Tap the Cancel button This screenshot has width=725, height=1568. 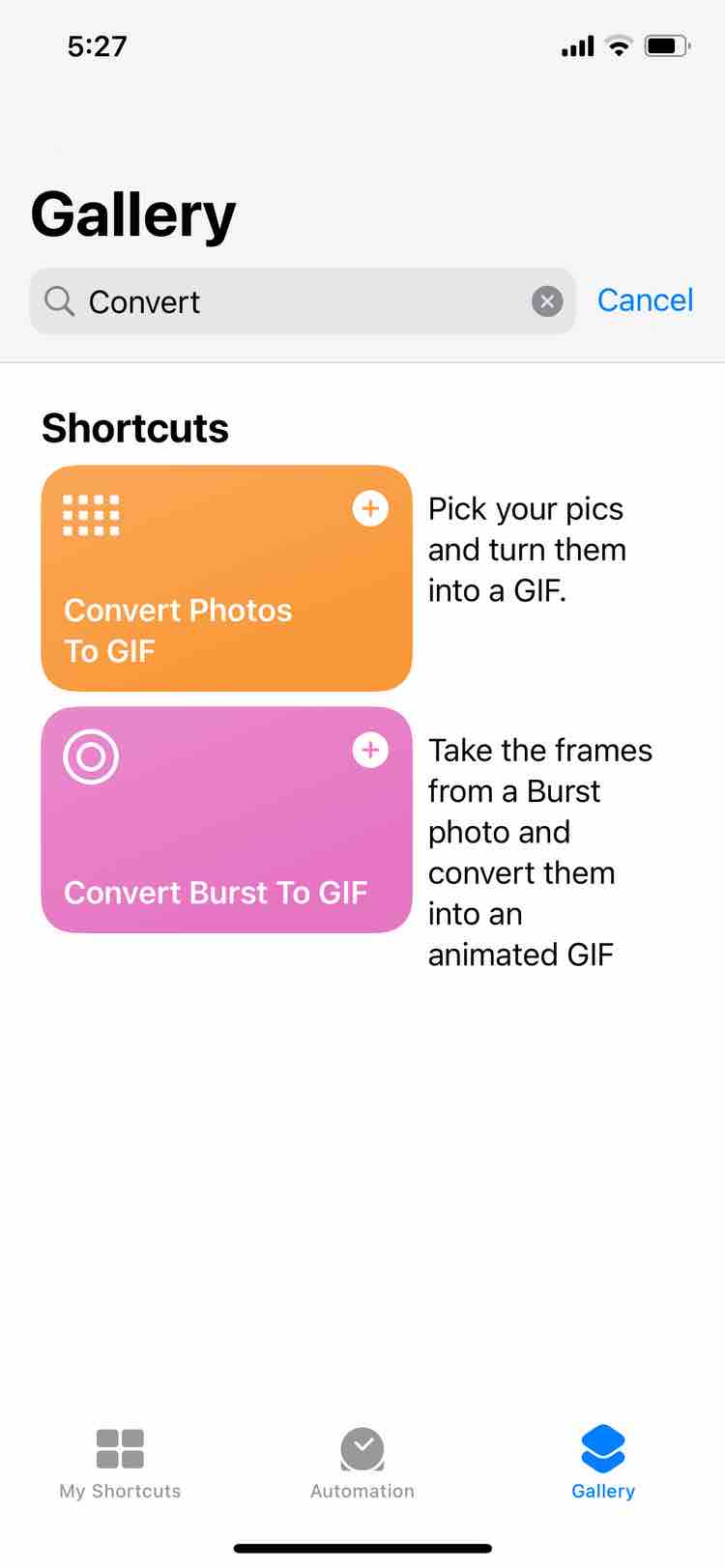pyautogui.click(x=645, y=300)
